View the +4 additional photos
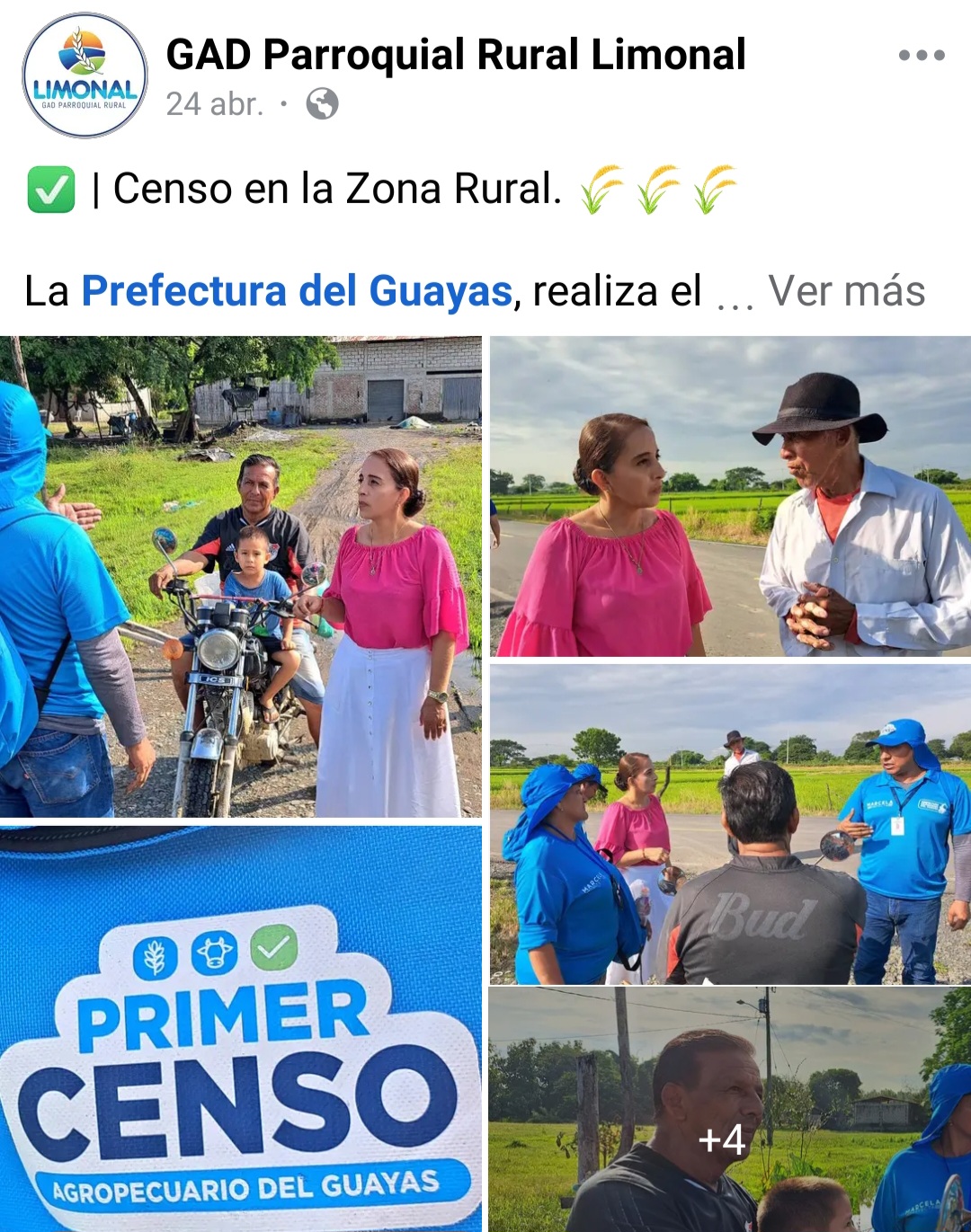This screenshot has width=971, height=1232. click(730, 1110)
